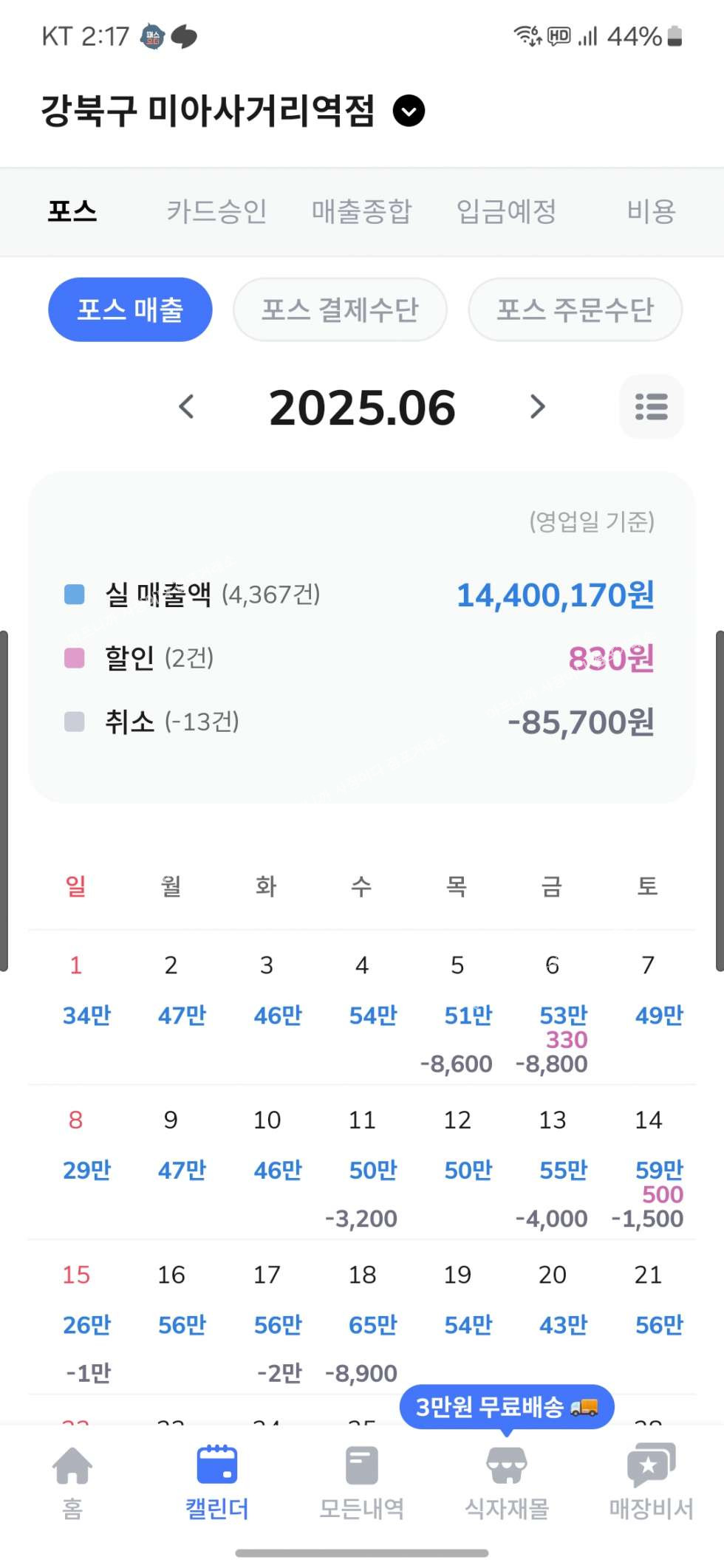Open the 매장비서 tab
724x1568 pixels.
coord(651,1483)
